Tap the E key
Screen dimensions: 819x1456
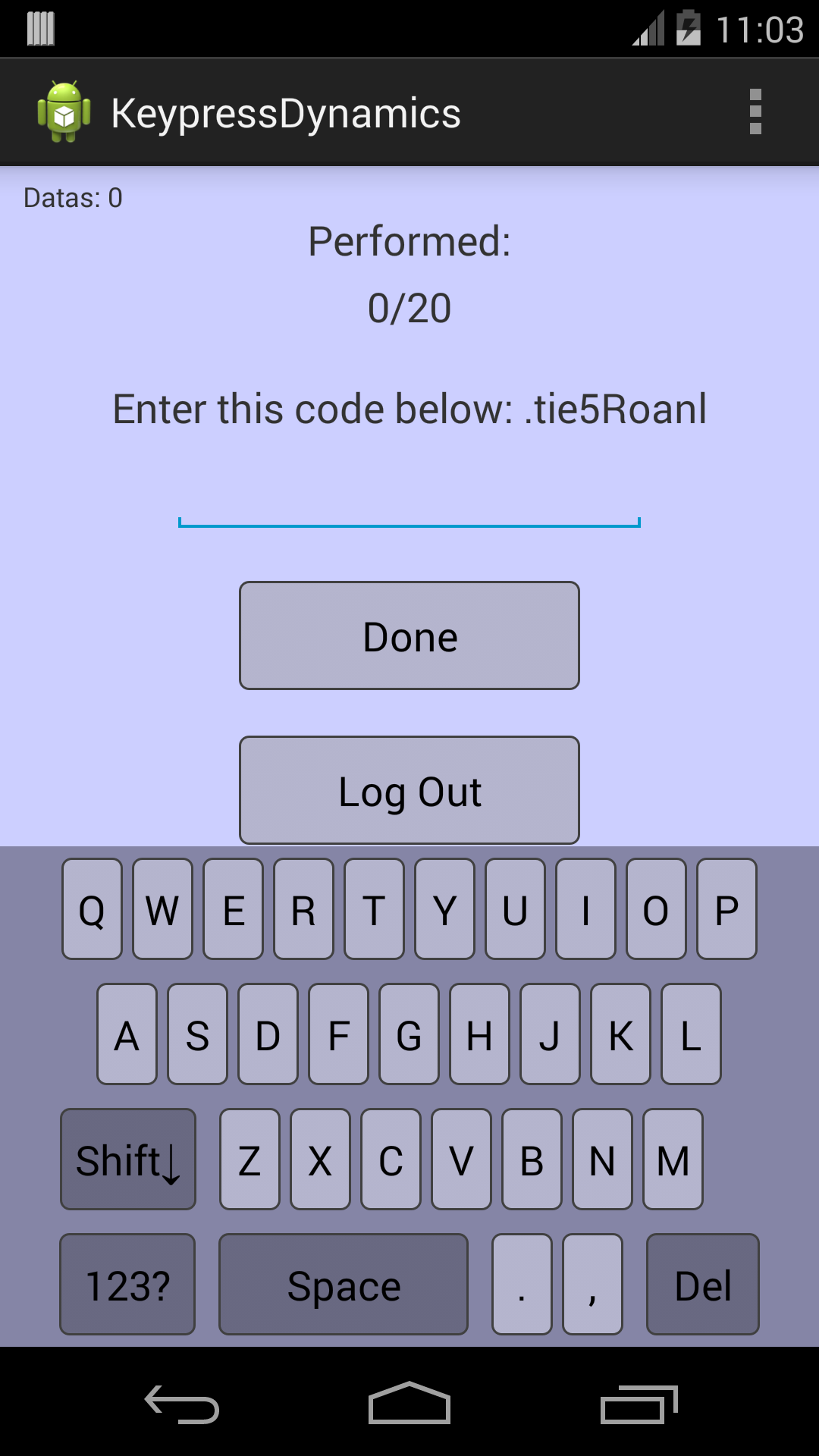pyautogui.click(x=233, y=909)
